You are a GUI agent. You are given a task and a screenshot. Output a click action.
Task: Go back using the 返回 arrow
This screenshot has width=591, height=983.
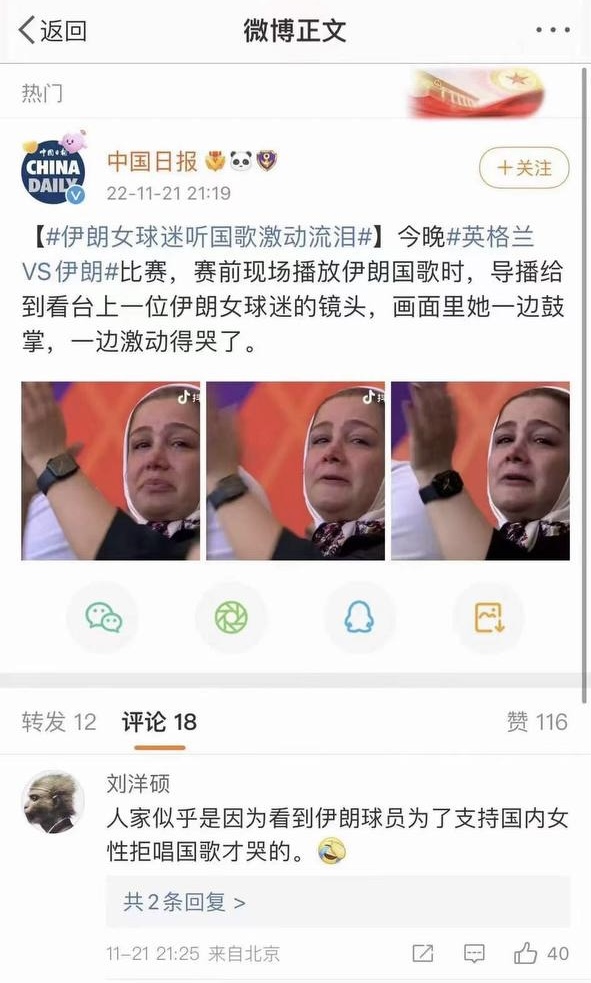[x=53, y=30]
